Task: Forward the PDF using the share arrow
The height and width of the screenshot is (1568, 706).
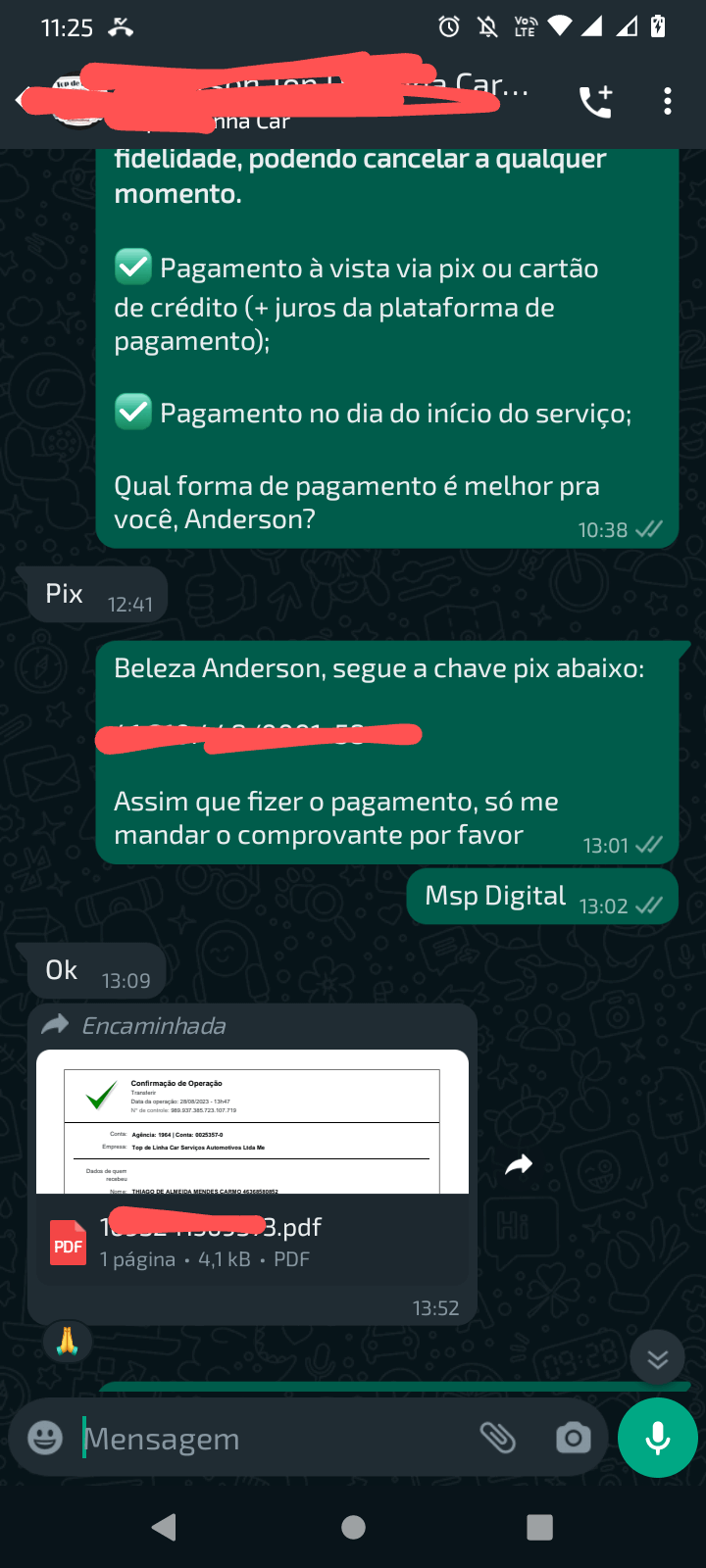Action: click(519, 1164)
